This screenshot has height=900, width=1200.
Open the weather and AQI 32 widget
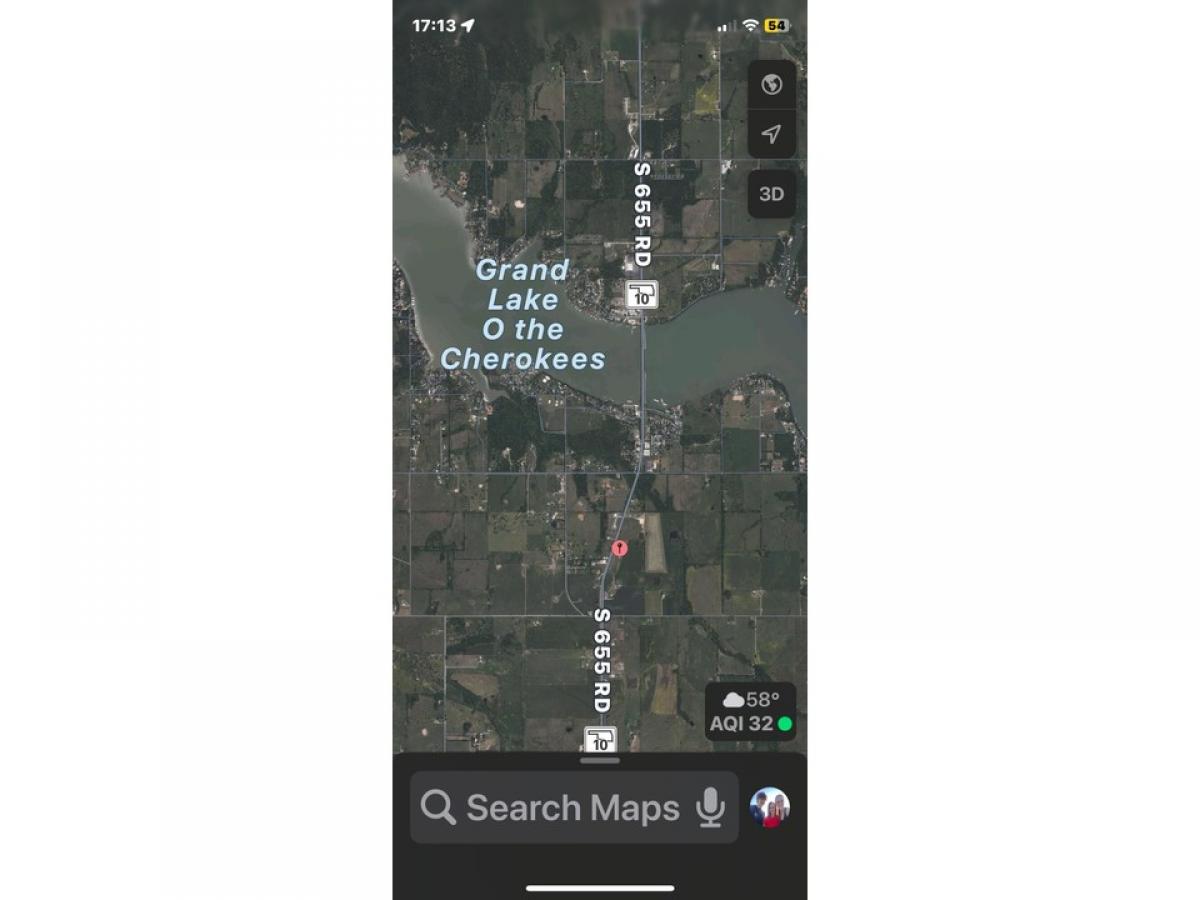(x=750, y=712)
